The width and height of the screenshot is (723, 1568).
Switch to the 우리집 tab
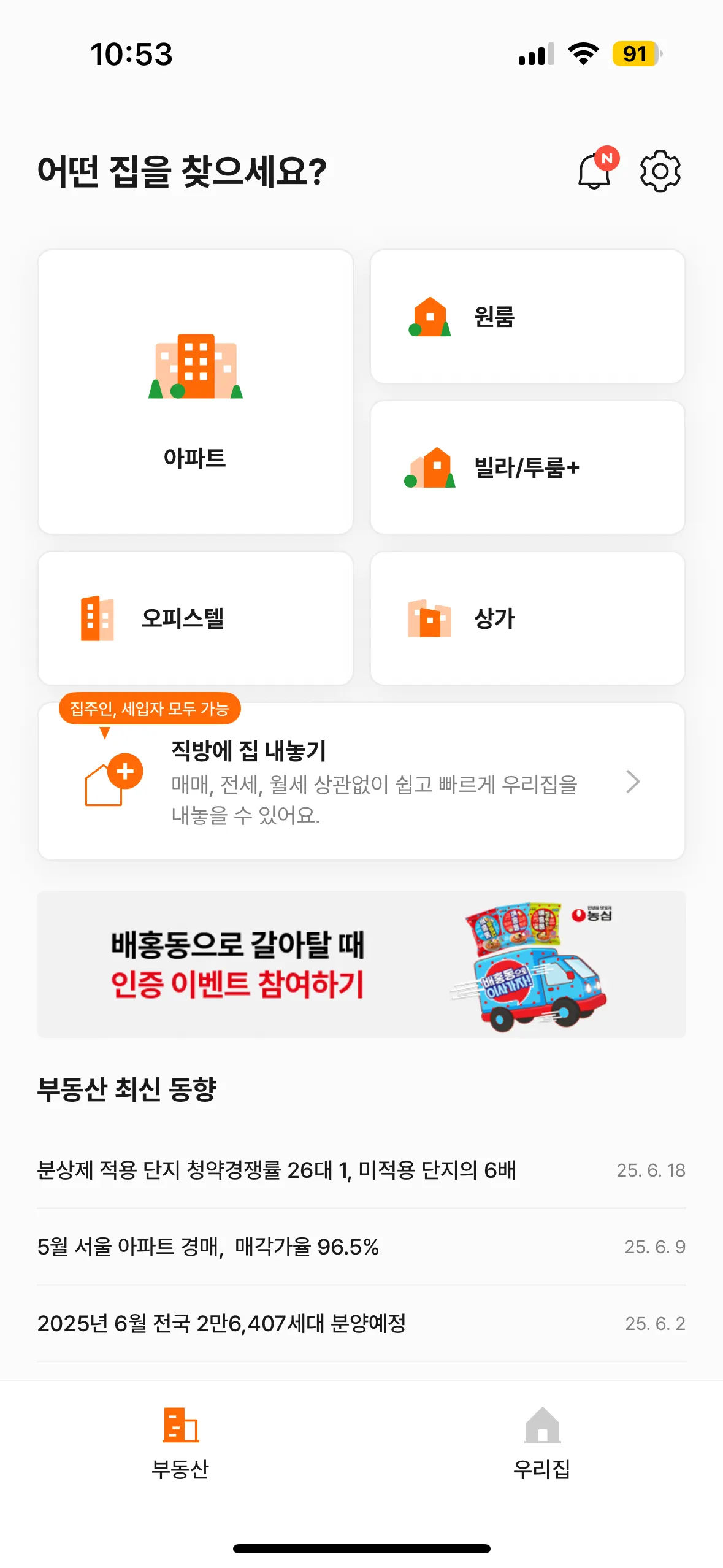[x=541, y=1443]
